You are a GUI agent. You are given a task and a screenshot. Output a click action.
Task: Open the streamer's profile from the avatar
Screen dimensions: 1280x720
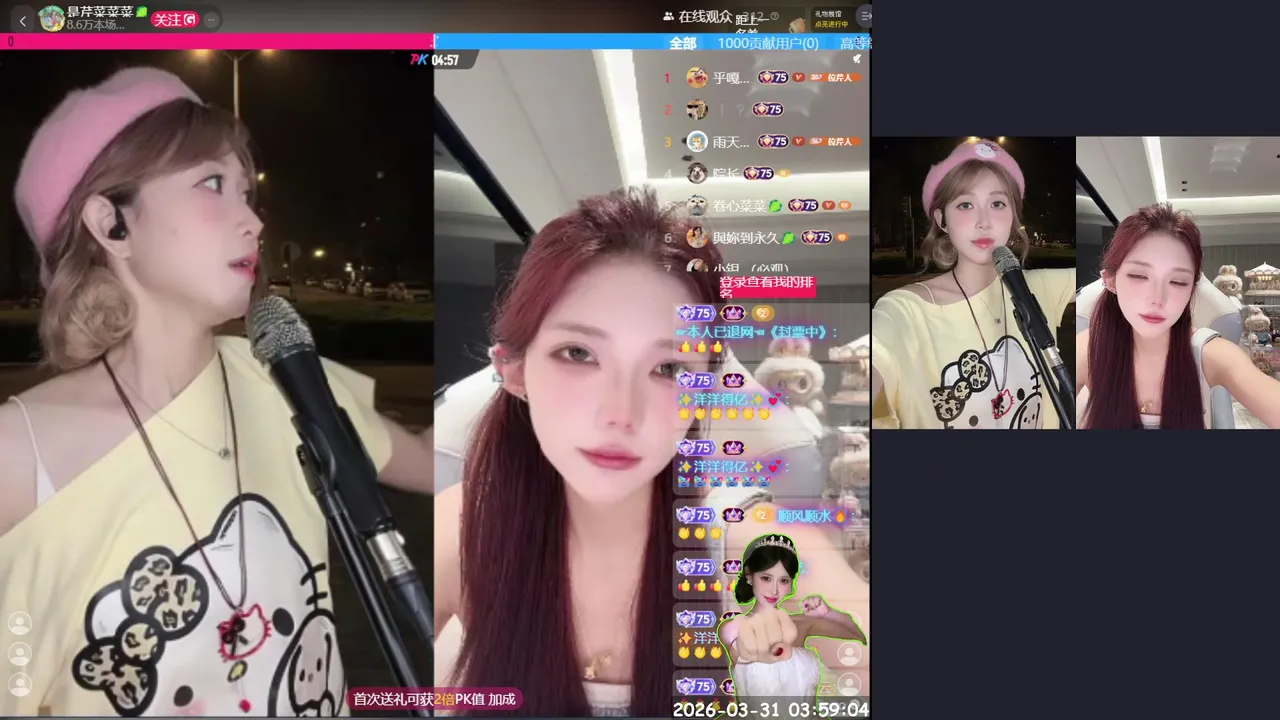tap(51, 18)
